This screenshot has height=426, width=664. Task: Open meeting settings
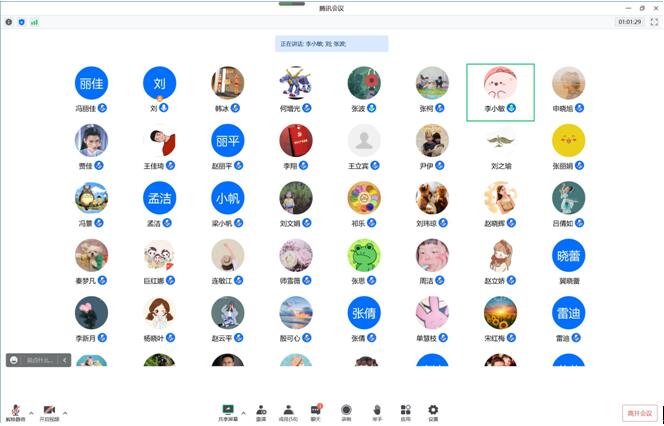[x=433, y=411]
